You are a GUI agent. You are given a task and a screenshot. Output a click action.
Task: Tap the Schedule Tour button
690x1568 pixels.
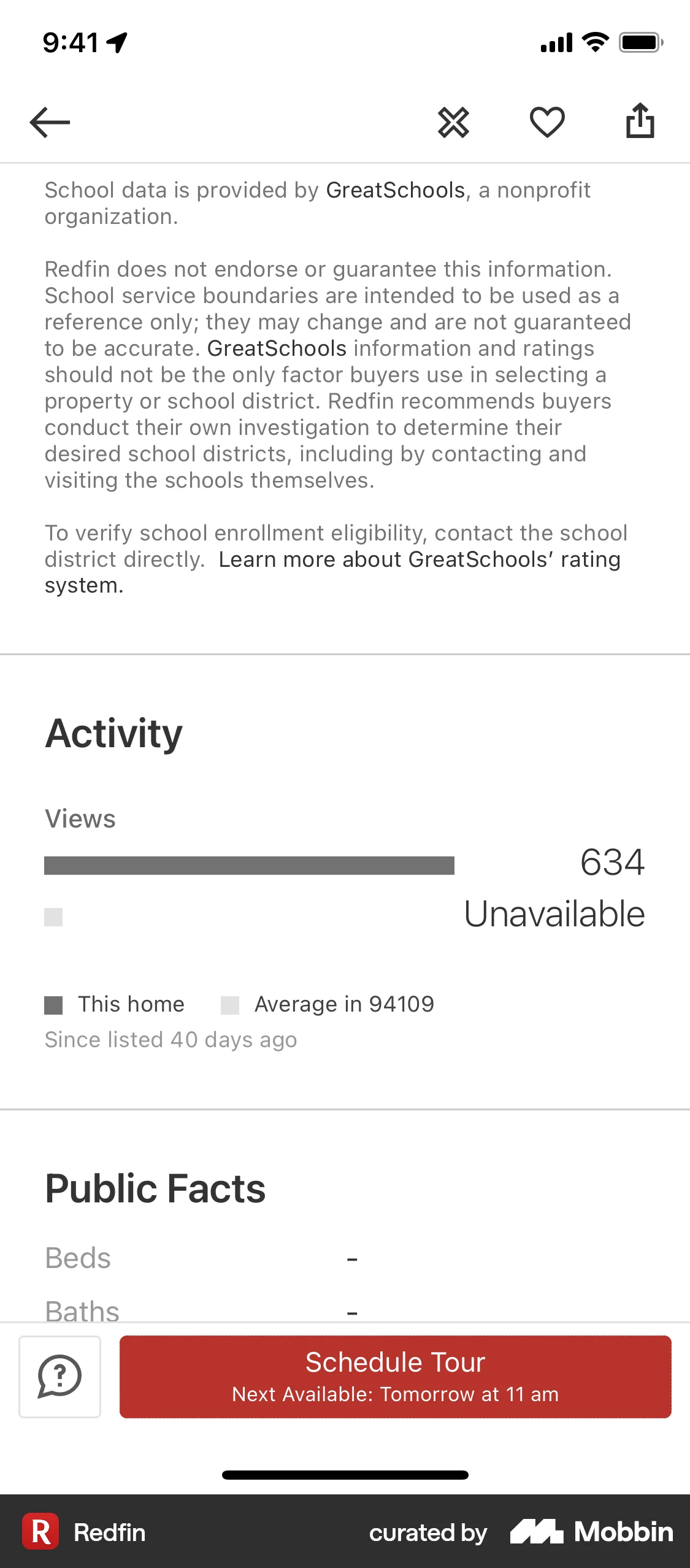pos(395,1376)
